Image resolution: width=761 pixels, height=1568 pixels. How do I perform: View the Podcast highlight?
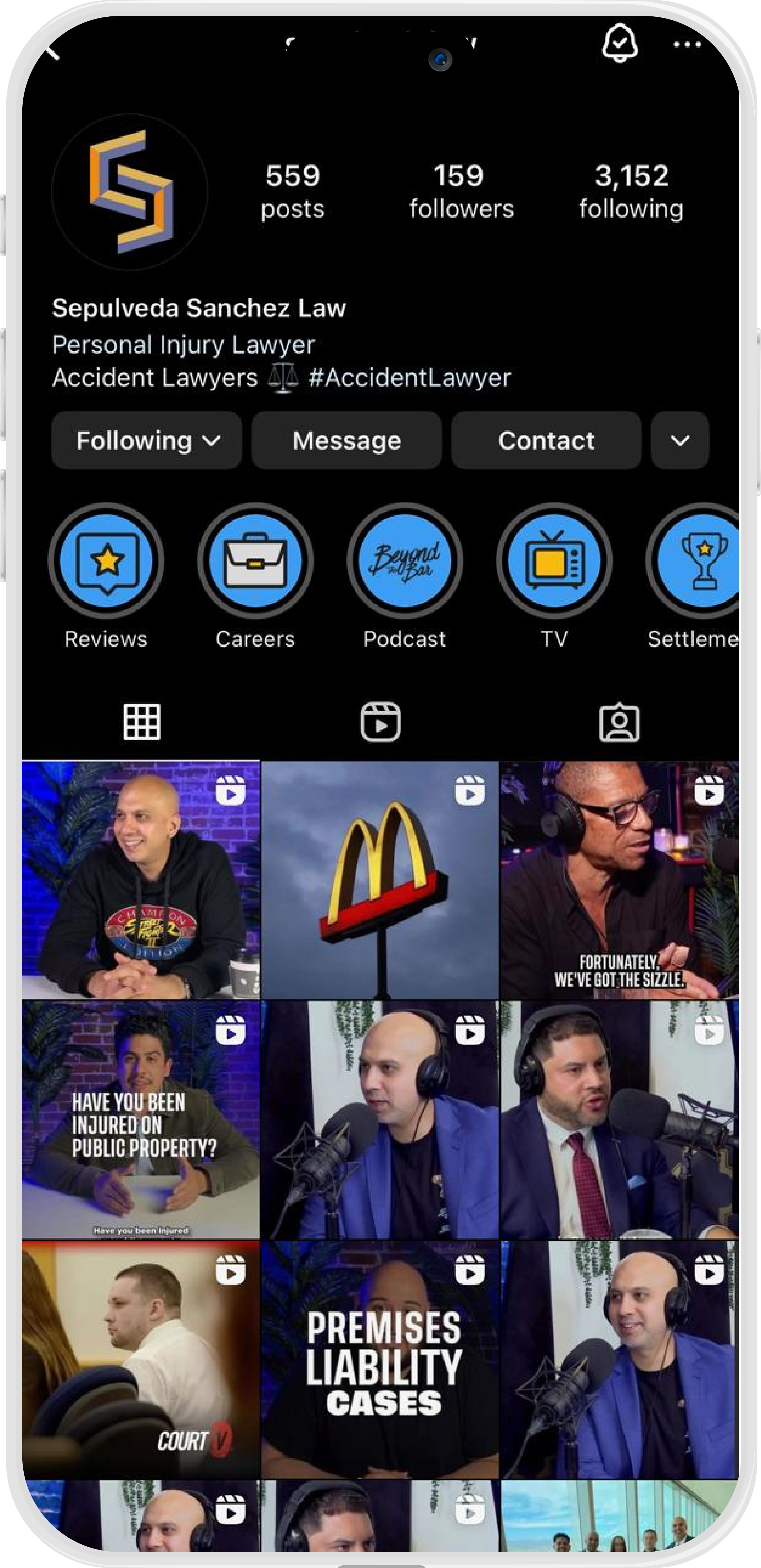tap(405, 561)
